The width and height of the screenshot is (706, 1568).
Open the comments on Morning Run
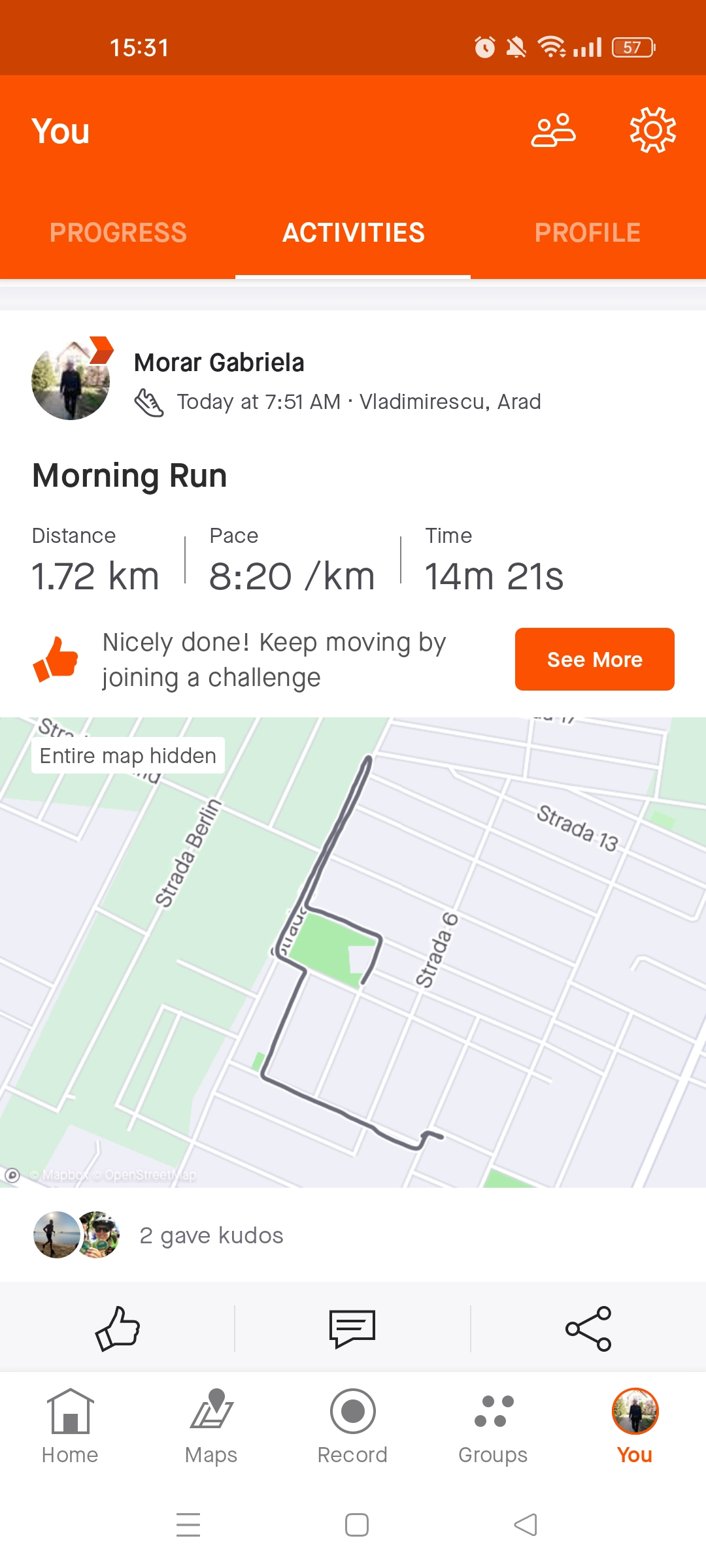(x=352, y=1328)
